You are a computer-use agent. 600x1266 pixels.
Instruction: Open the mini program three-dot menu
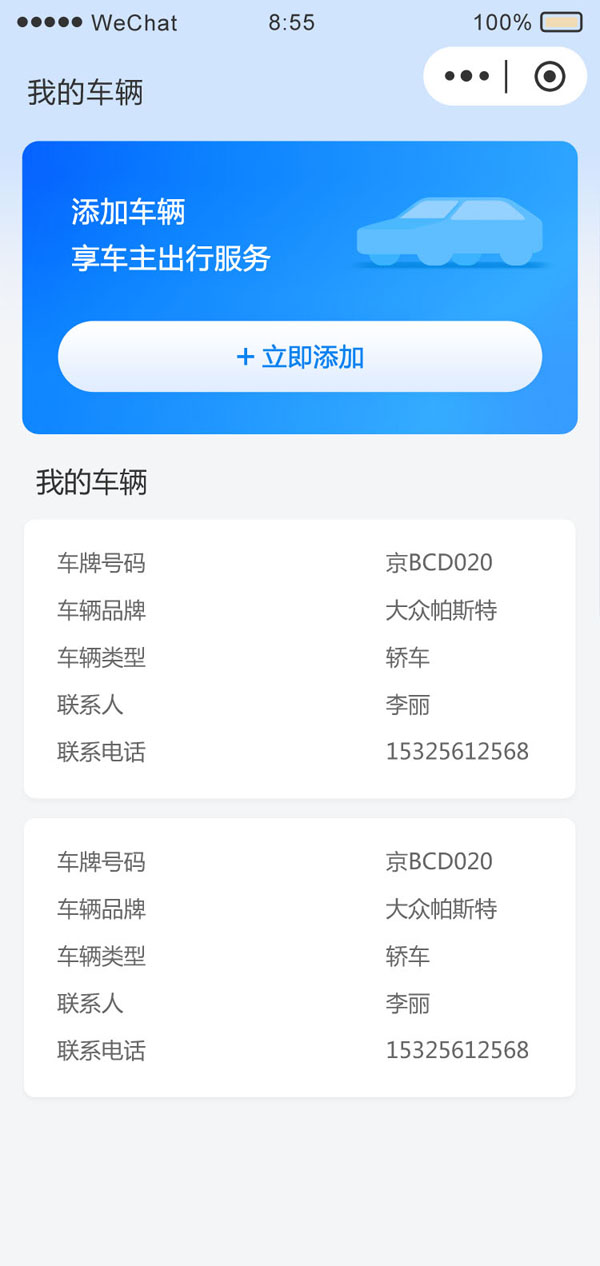tap(466, 76)
